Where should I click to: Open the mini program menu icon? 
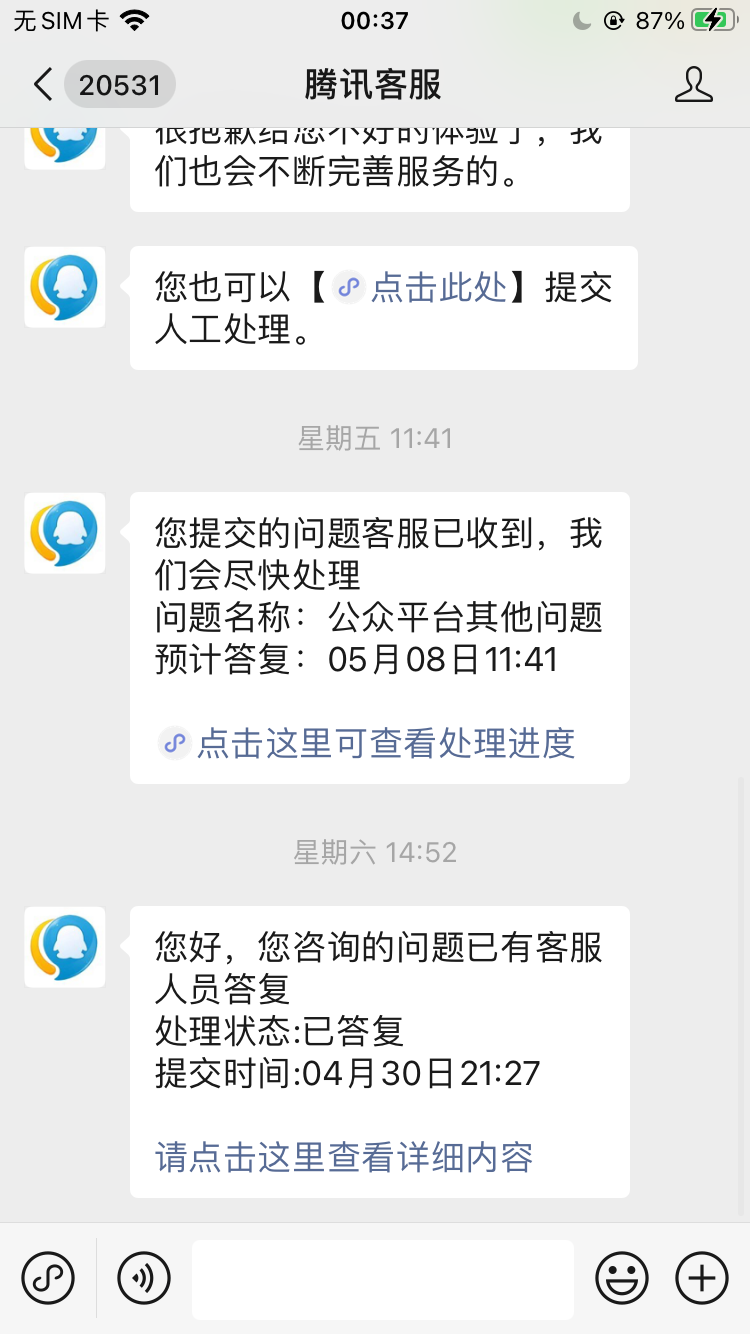[x=48, y=1278]
